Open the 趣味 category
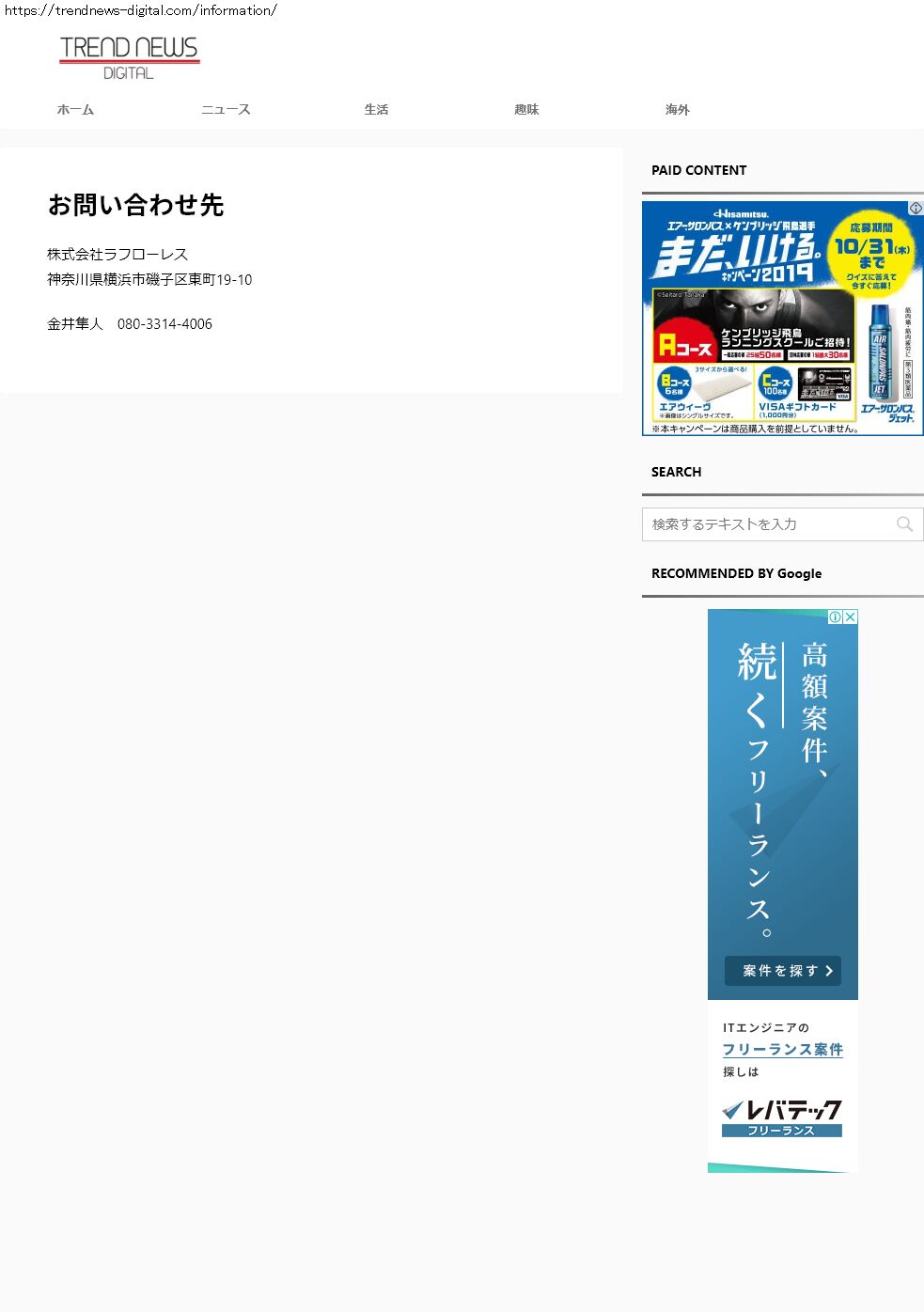The image size is (924, 1312). point(526,110)
